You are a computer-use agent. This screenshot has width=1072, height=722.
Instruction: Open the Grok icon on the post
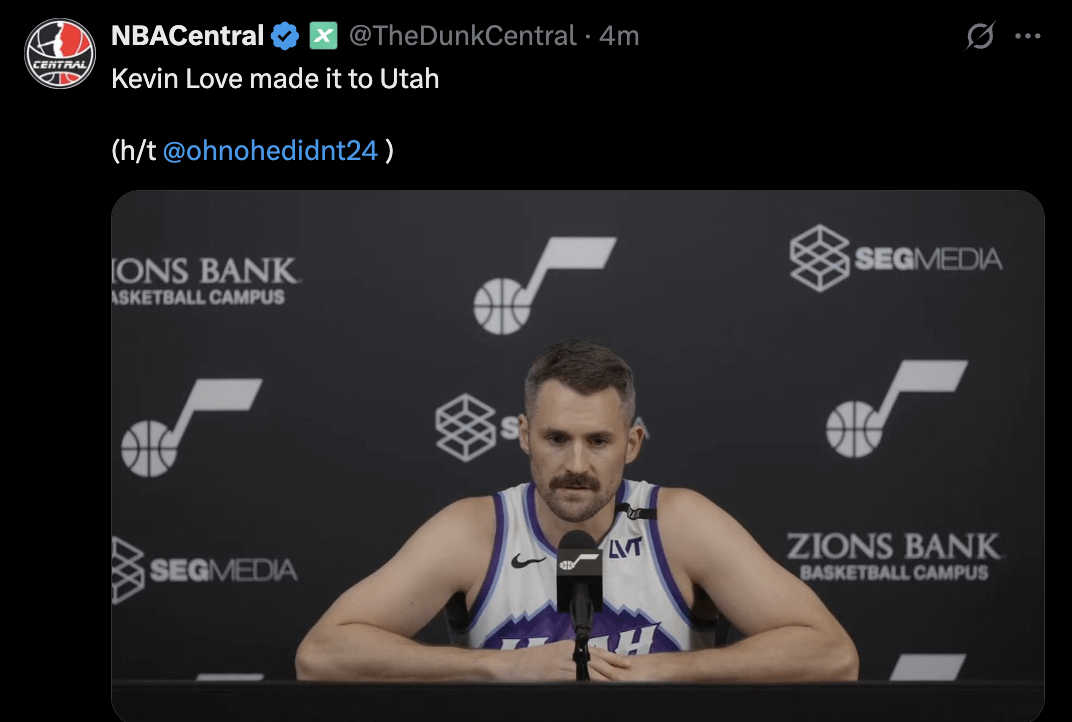click(980, 36)
